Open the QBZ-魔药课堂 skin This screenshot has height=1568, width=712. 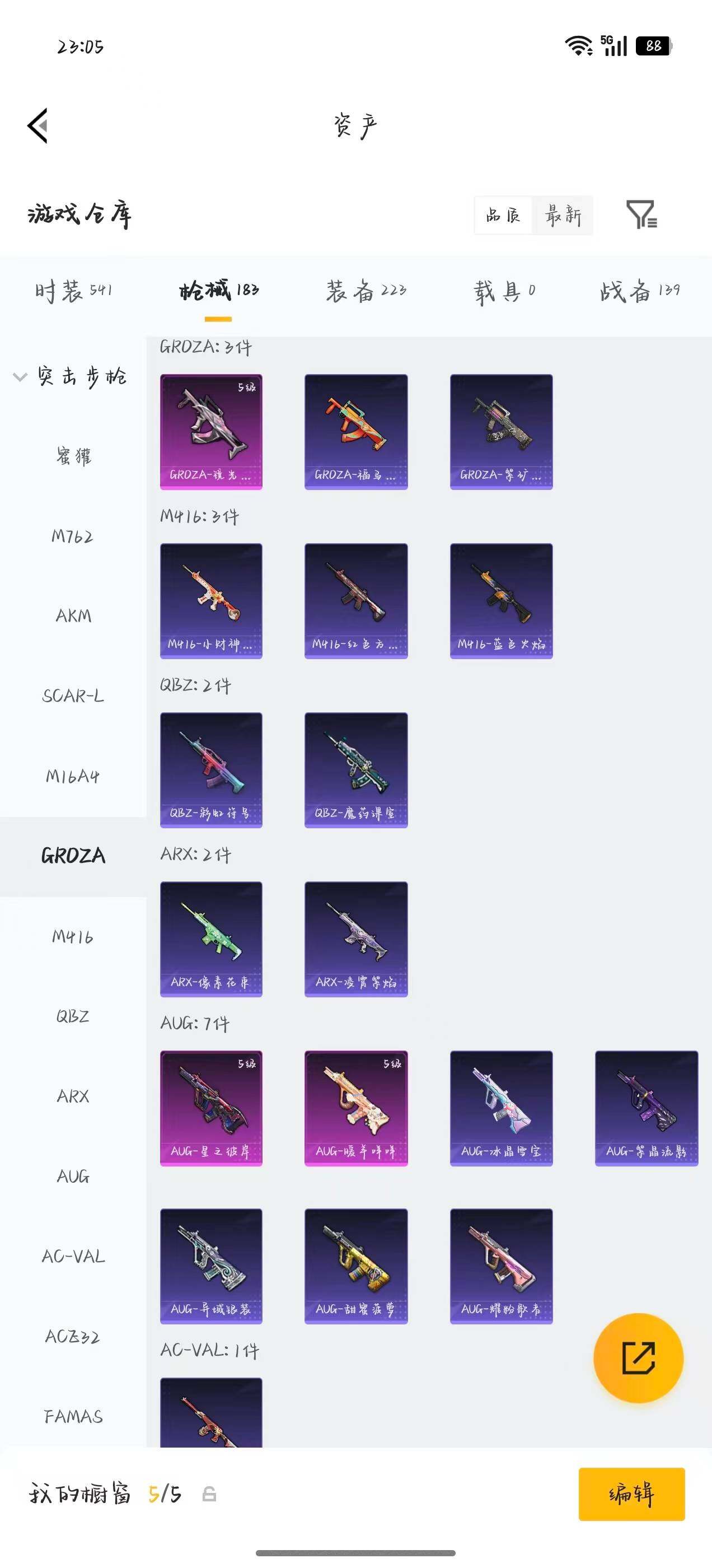coord(356,770)
